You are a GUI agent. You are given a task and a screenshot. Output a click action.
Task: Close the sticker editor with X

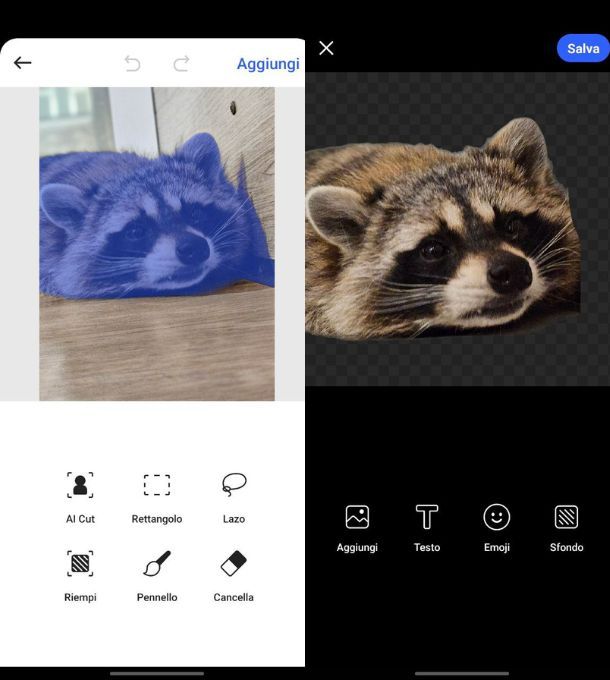tap(326, 48)
